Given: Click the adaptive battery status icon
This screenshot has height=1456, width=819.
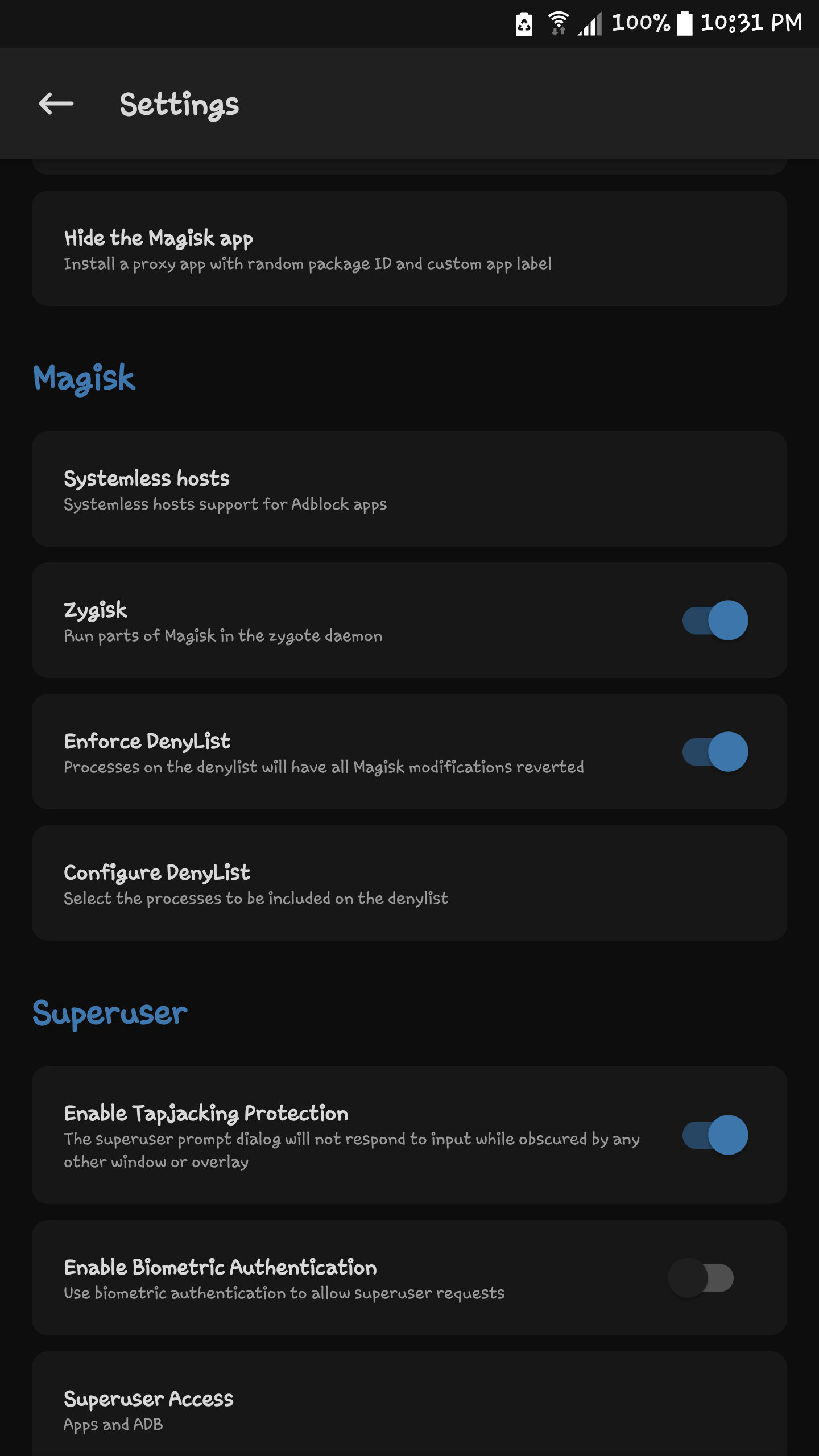Looking at the screenshot, I should [523, 23].
